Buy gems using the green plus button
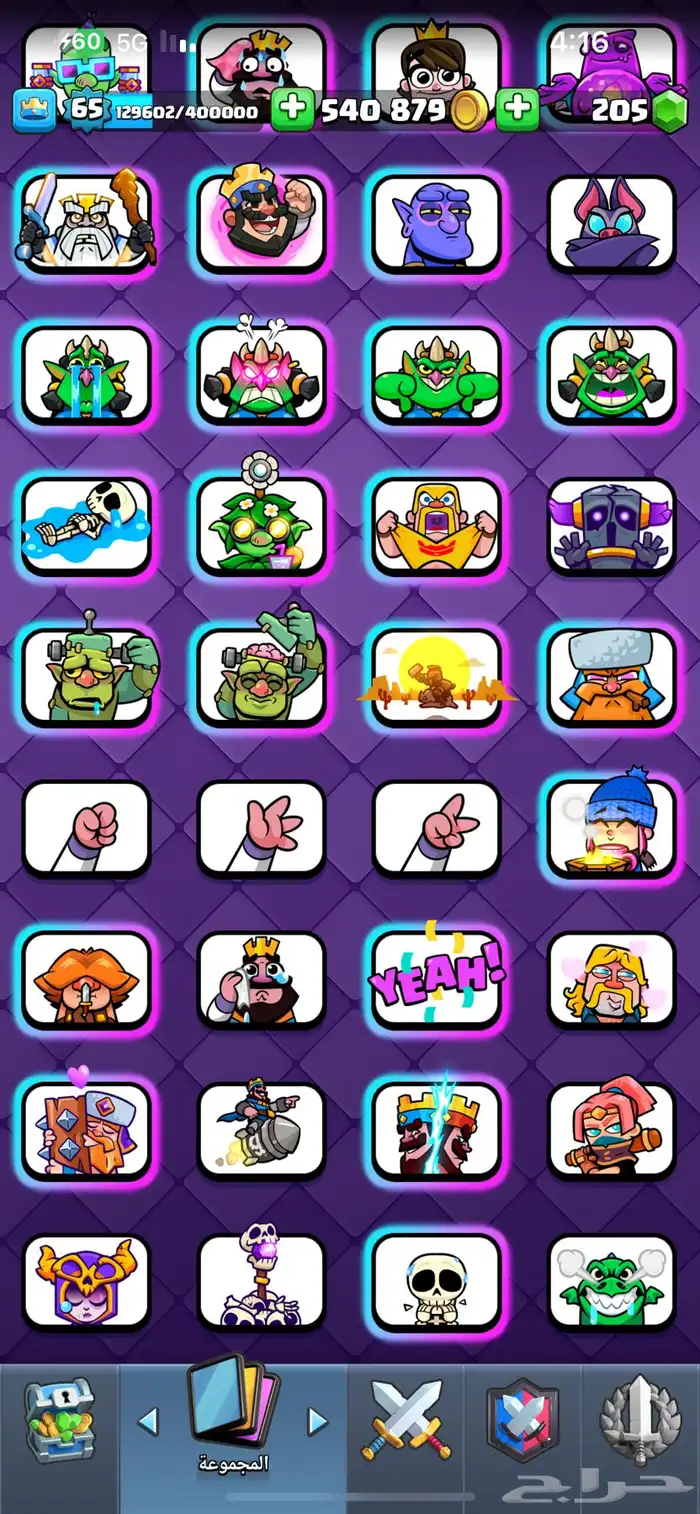The image size is (700, 1514). click(517, 109)
